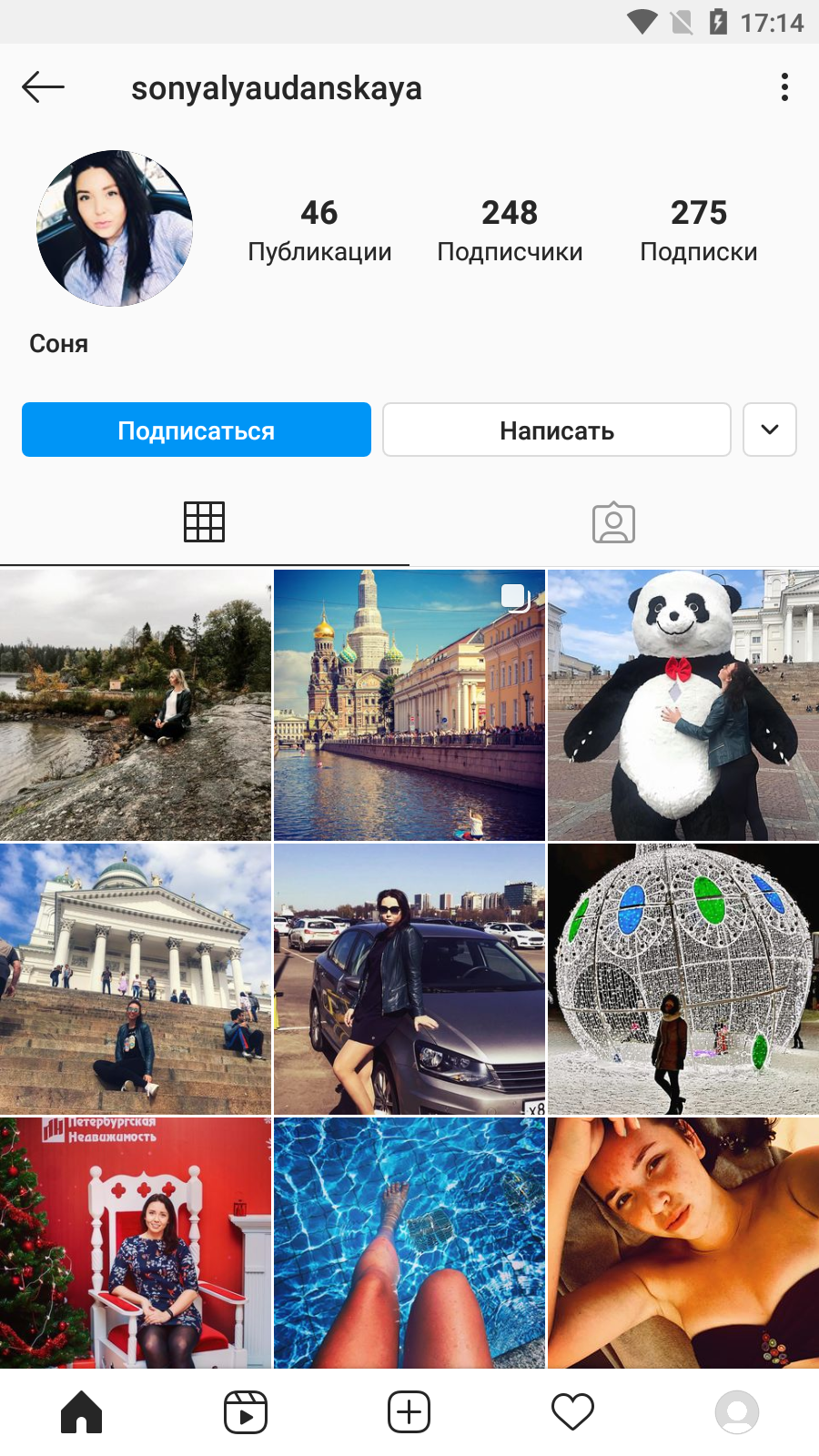The height and width of the screenshot is (1456, 819).
Task: Open the three-dot overflow menu
Action: 784,87
